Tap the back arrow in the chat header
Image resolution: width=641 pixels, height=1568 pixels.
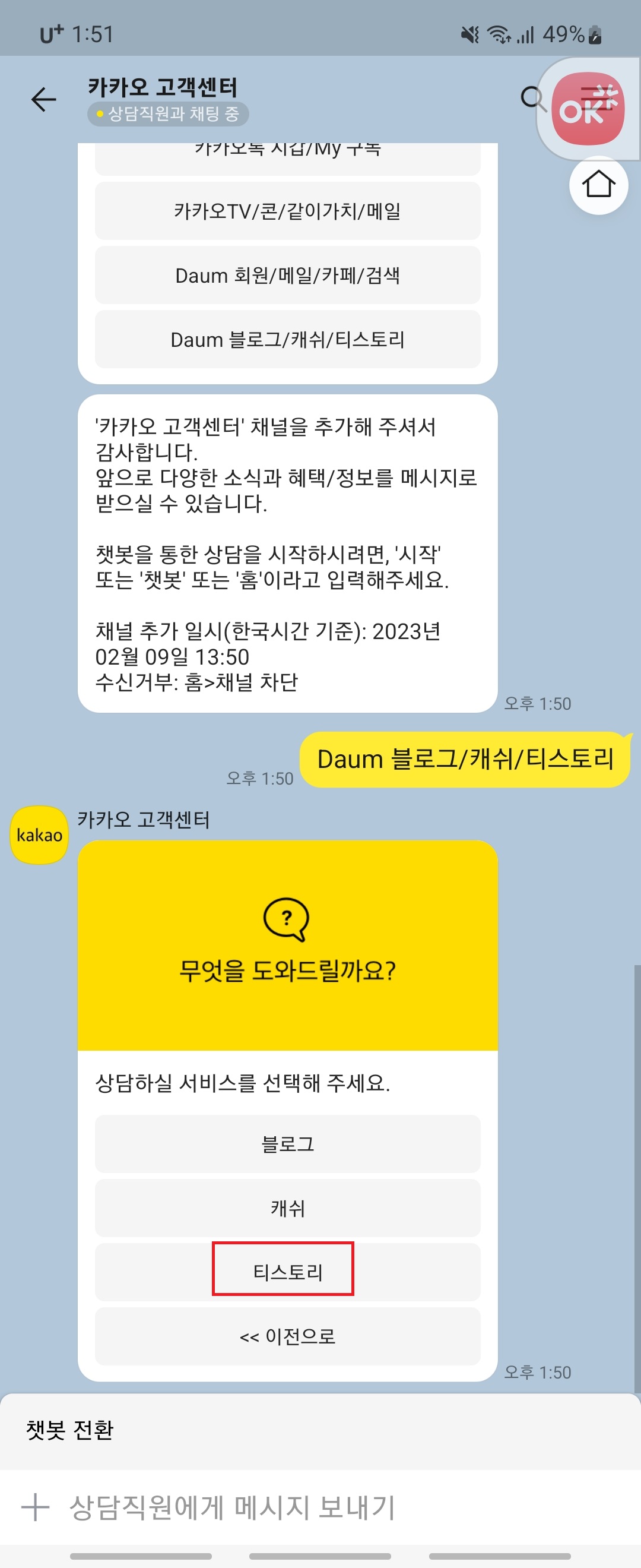(44, 99)
